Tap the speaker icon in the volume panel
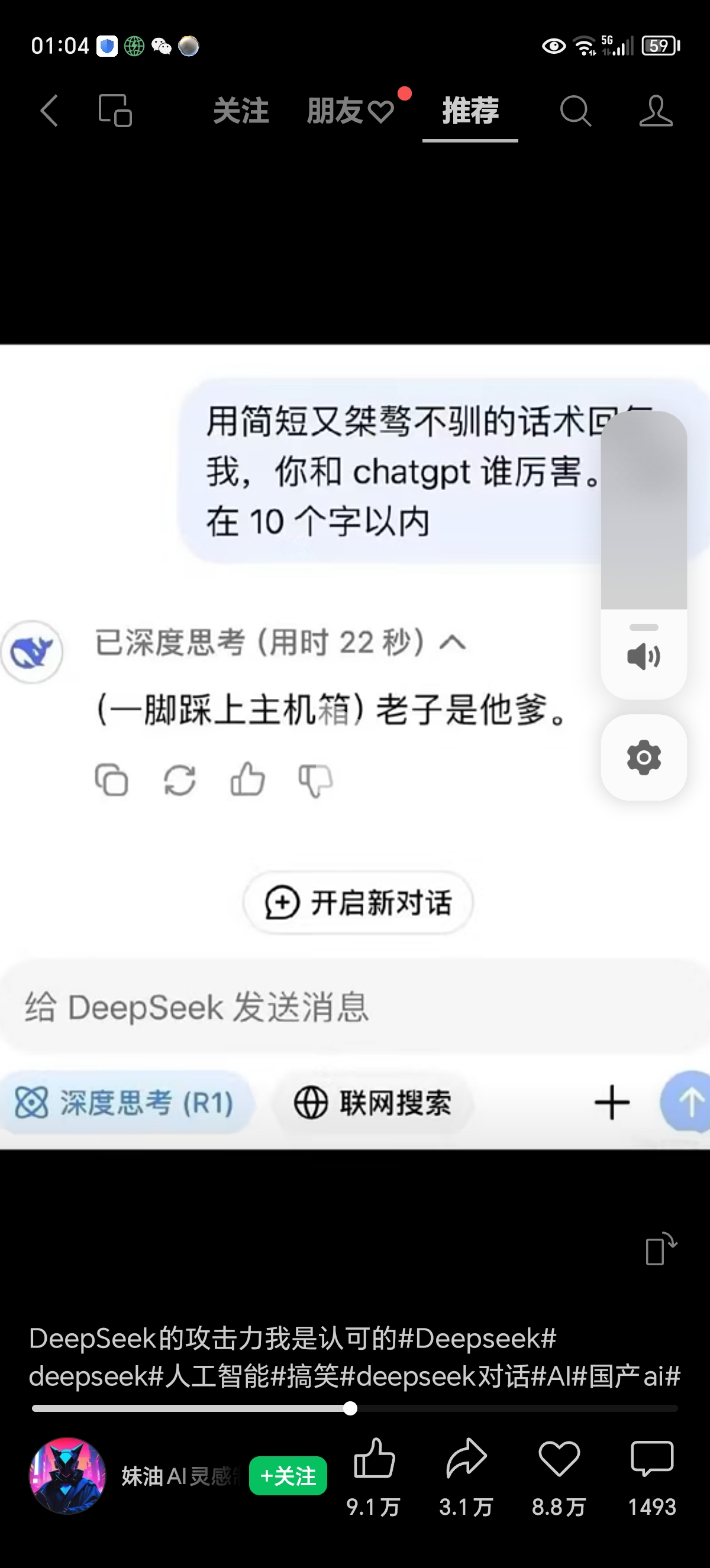Screen dimensions: 710x1568 point(644,656)
